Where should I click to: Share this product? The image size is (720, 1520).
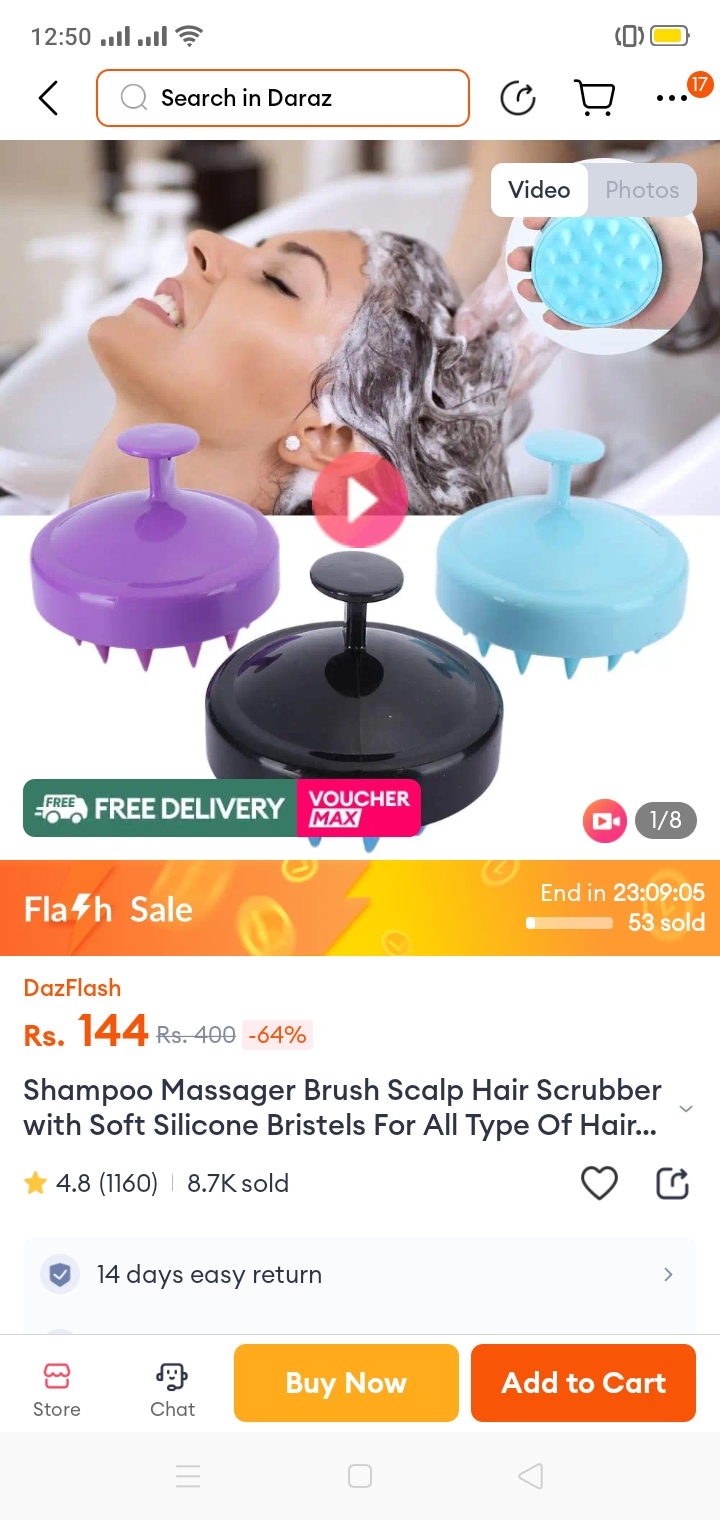pos(672,1183)
